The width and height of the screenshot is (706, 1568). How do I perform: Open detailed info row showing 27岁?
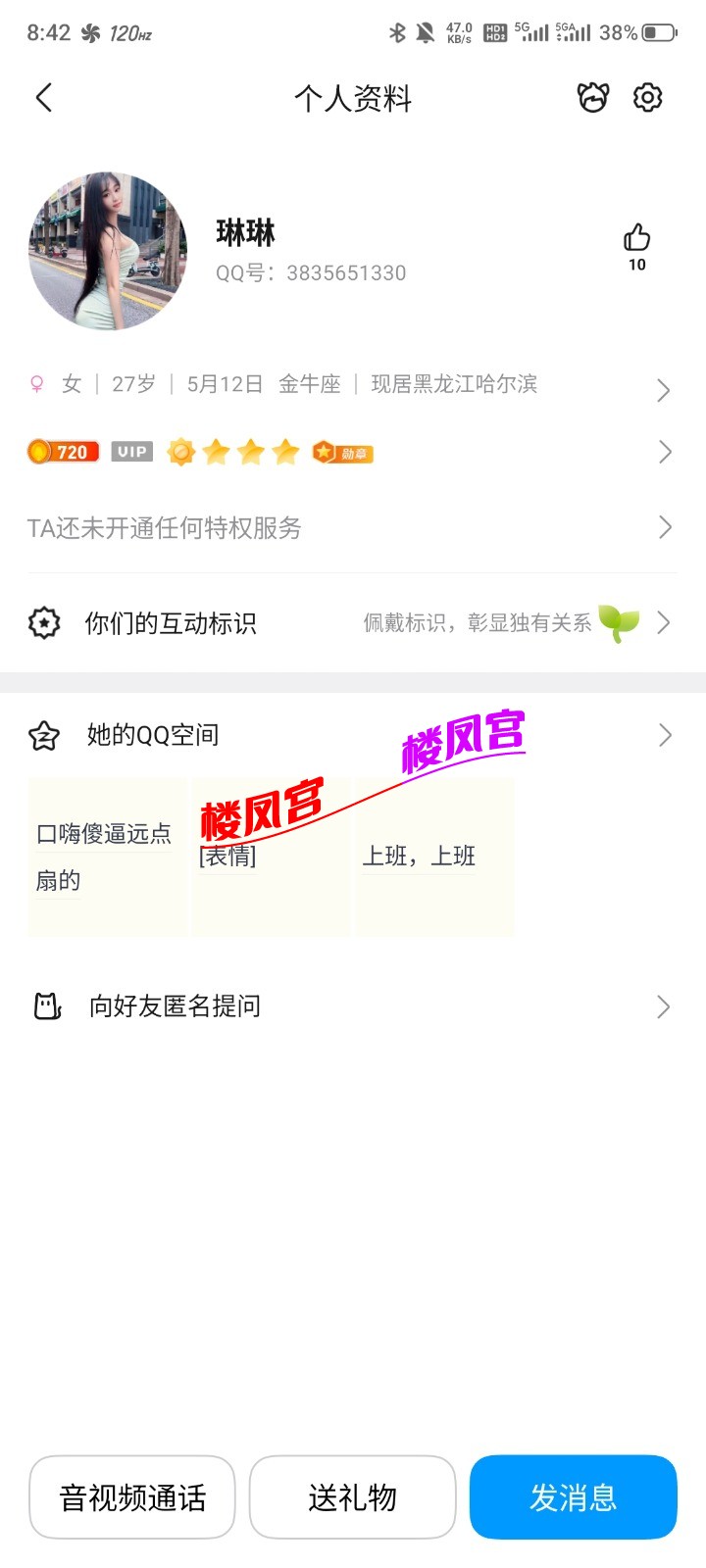(353, 385)
